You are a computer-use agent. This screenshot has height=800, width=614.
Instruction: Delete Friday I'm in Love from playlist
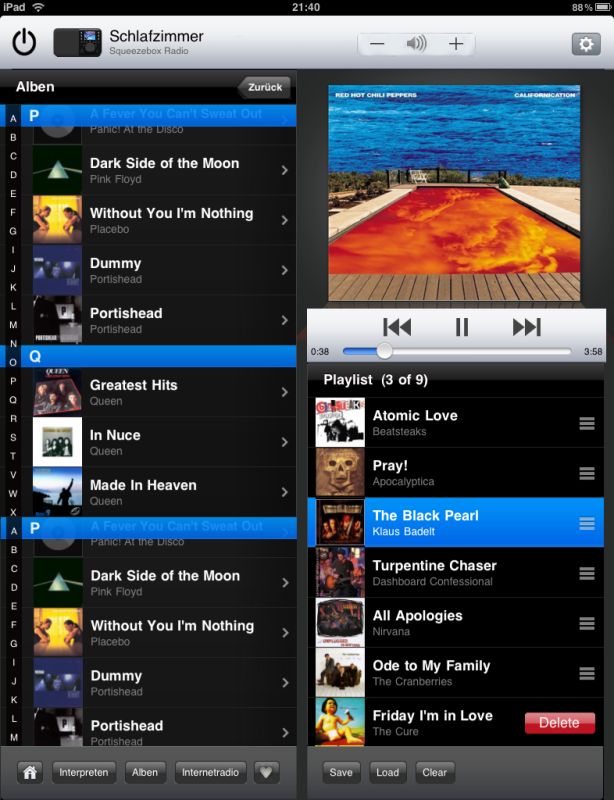tap(559, 722)
